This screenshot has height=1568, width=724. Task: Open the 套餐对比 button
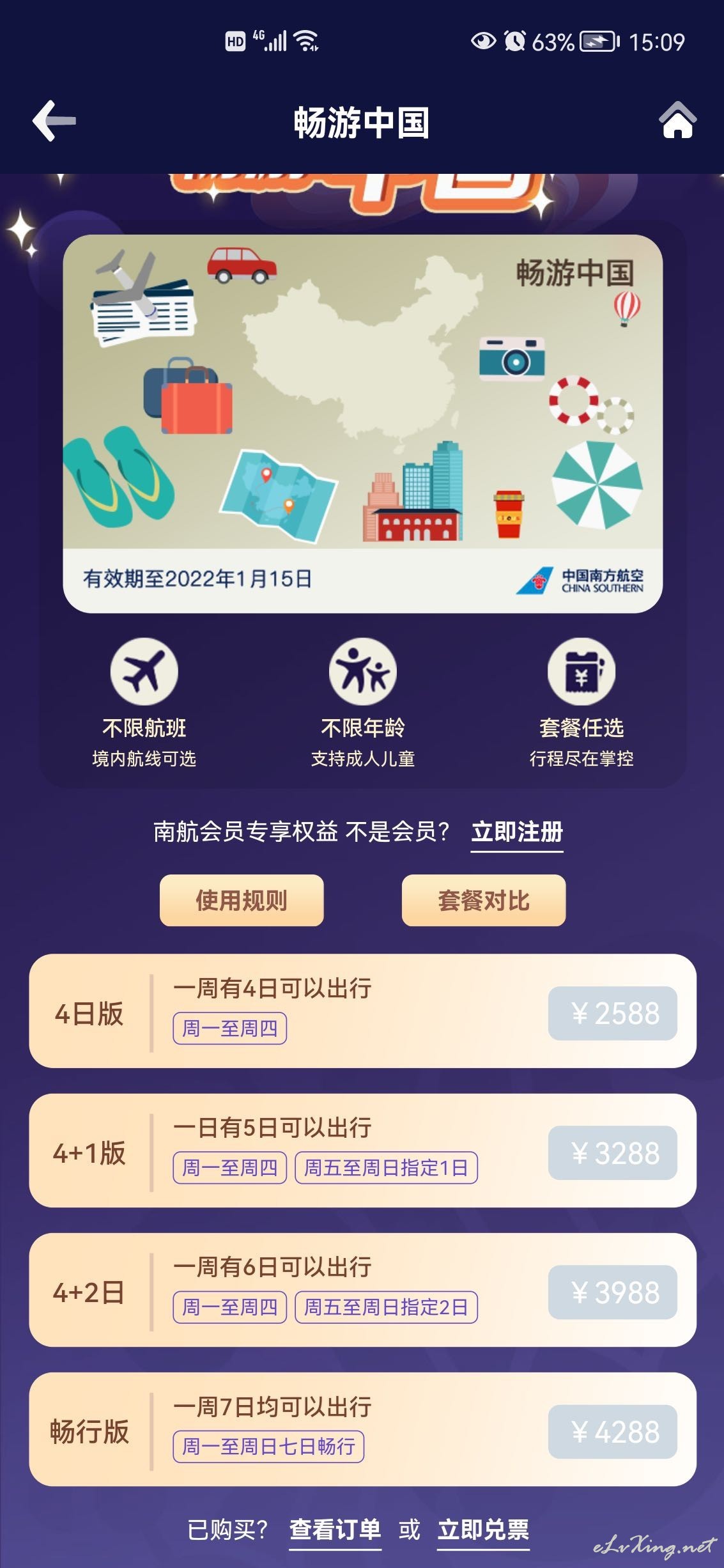coord(484,900)
